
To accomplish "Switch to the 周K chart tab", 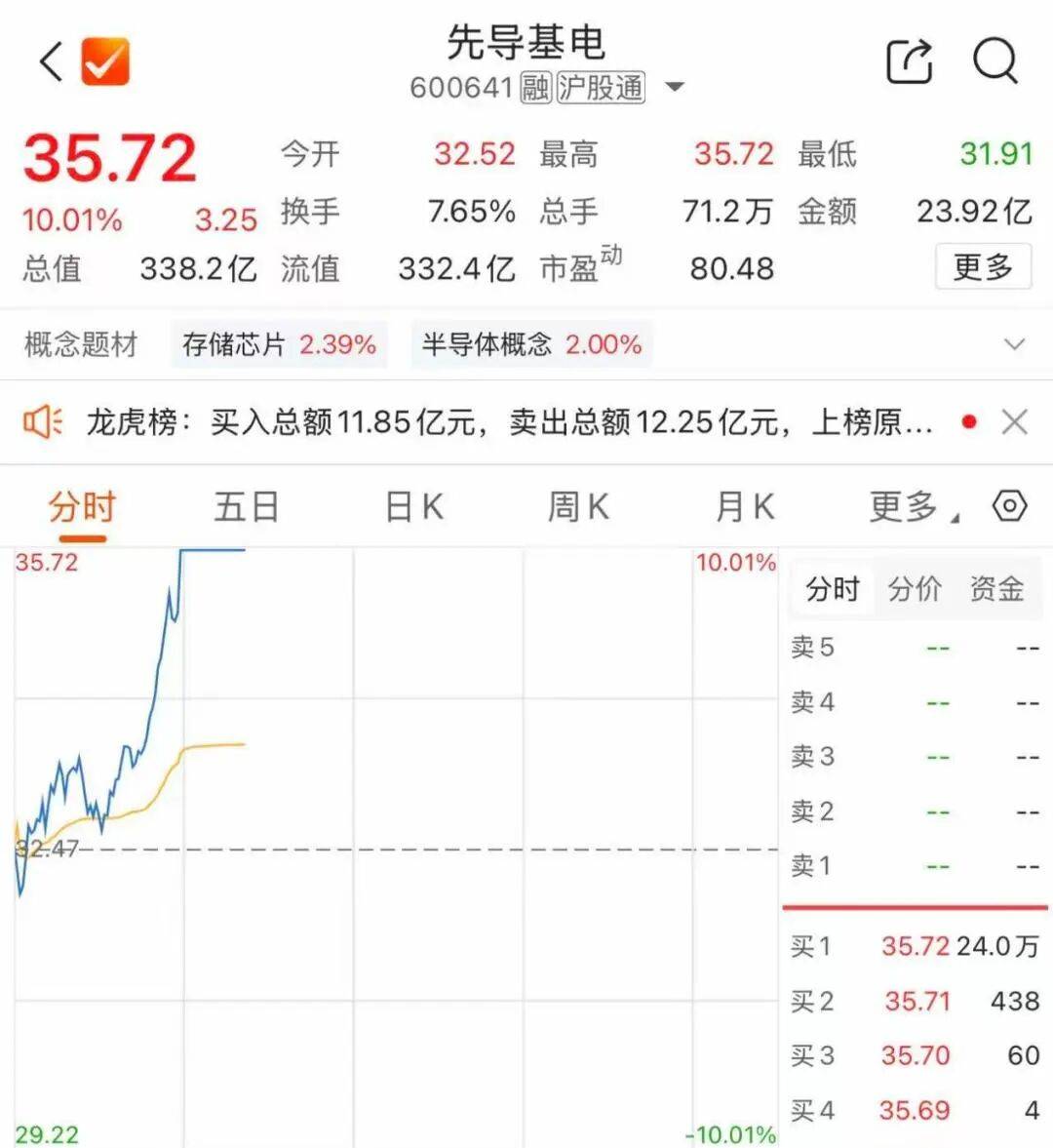I will [x=578, y=506].
